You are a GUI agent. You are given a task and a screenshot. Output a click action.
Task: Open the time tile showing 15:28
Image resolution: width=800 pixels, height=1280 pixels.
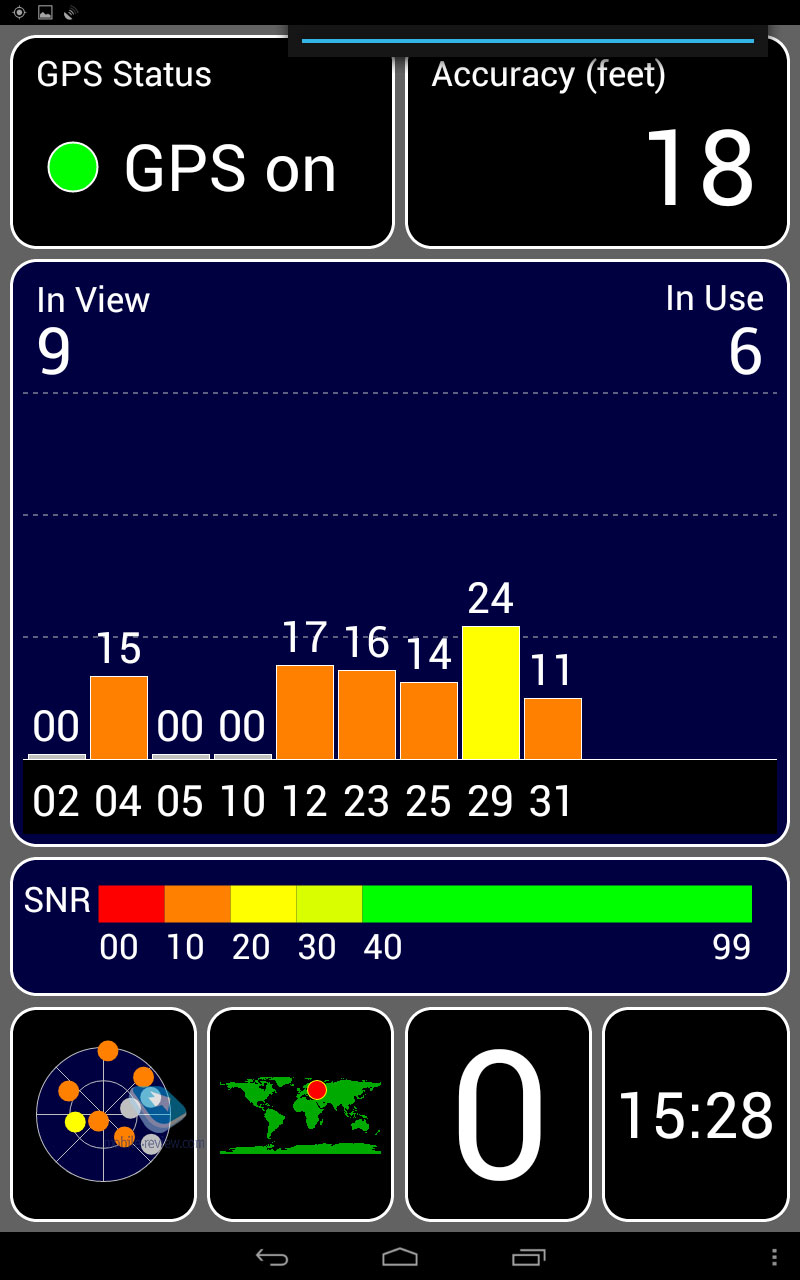696,1114
